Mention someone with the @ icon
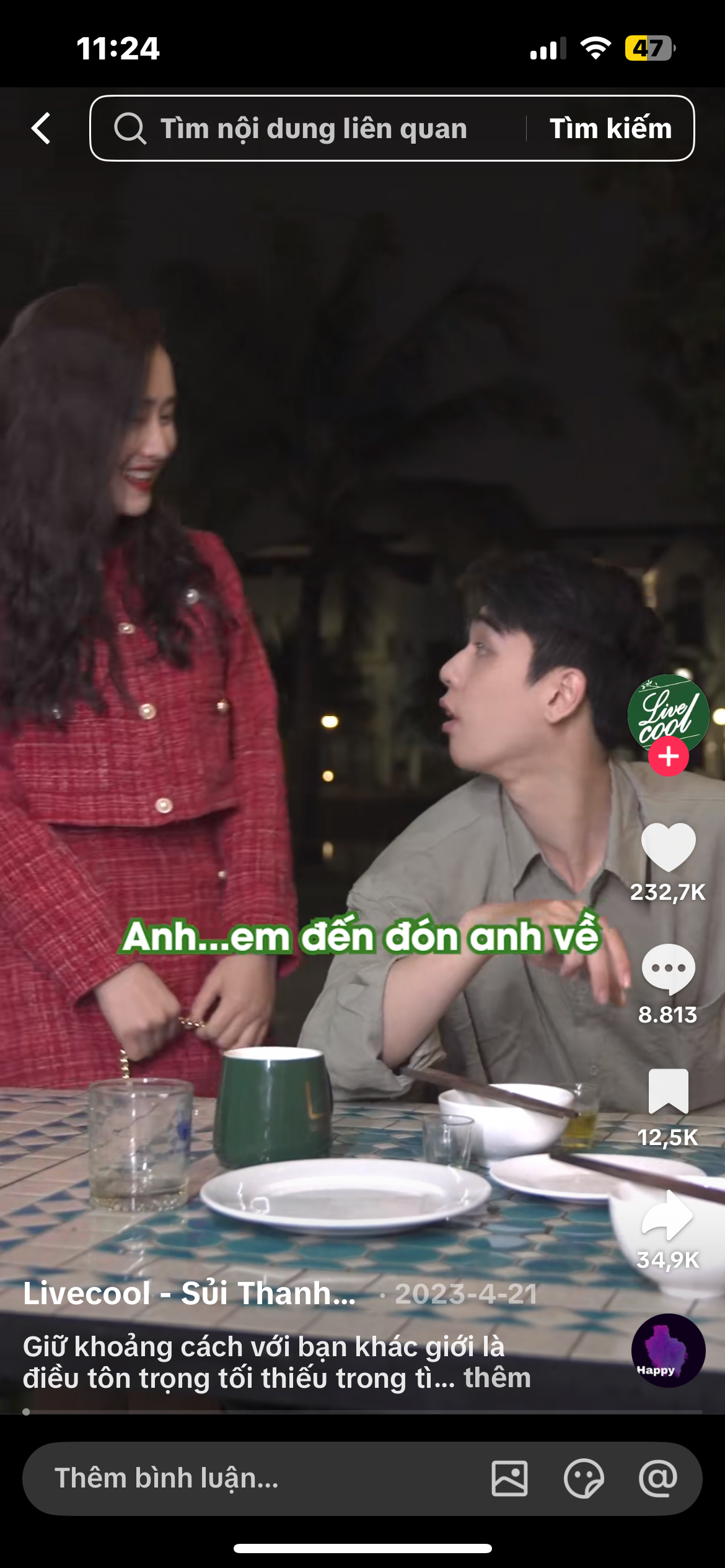725x1568 pixels. pos(657,1478)
